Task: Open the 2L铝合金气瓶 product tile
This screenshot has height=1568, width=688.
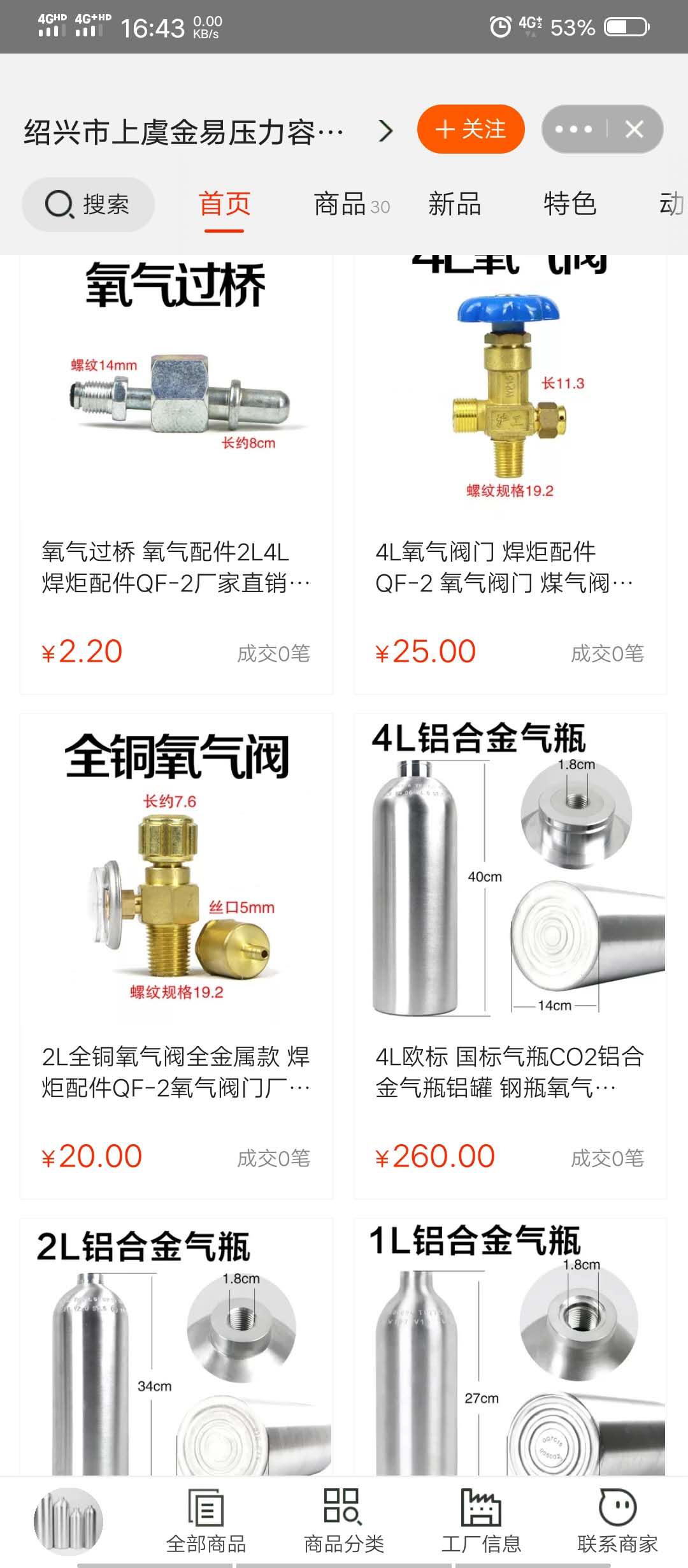Action: coord(176,1347)
